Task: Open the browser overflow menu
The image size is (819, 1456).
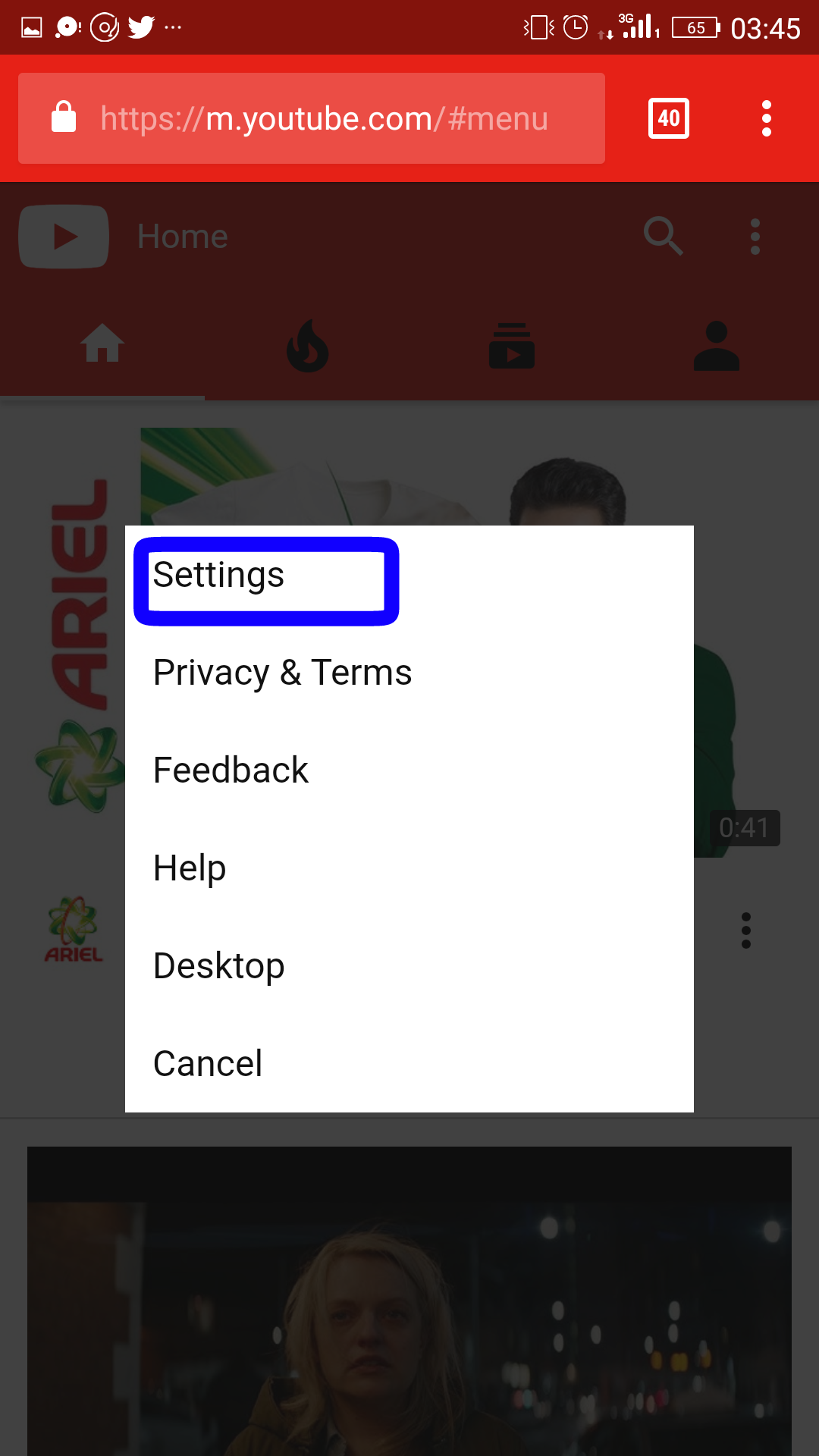Action: 767,118
